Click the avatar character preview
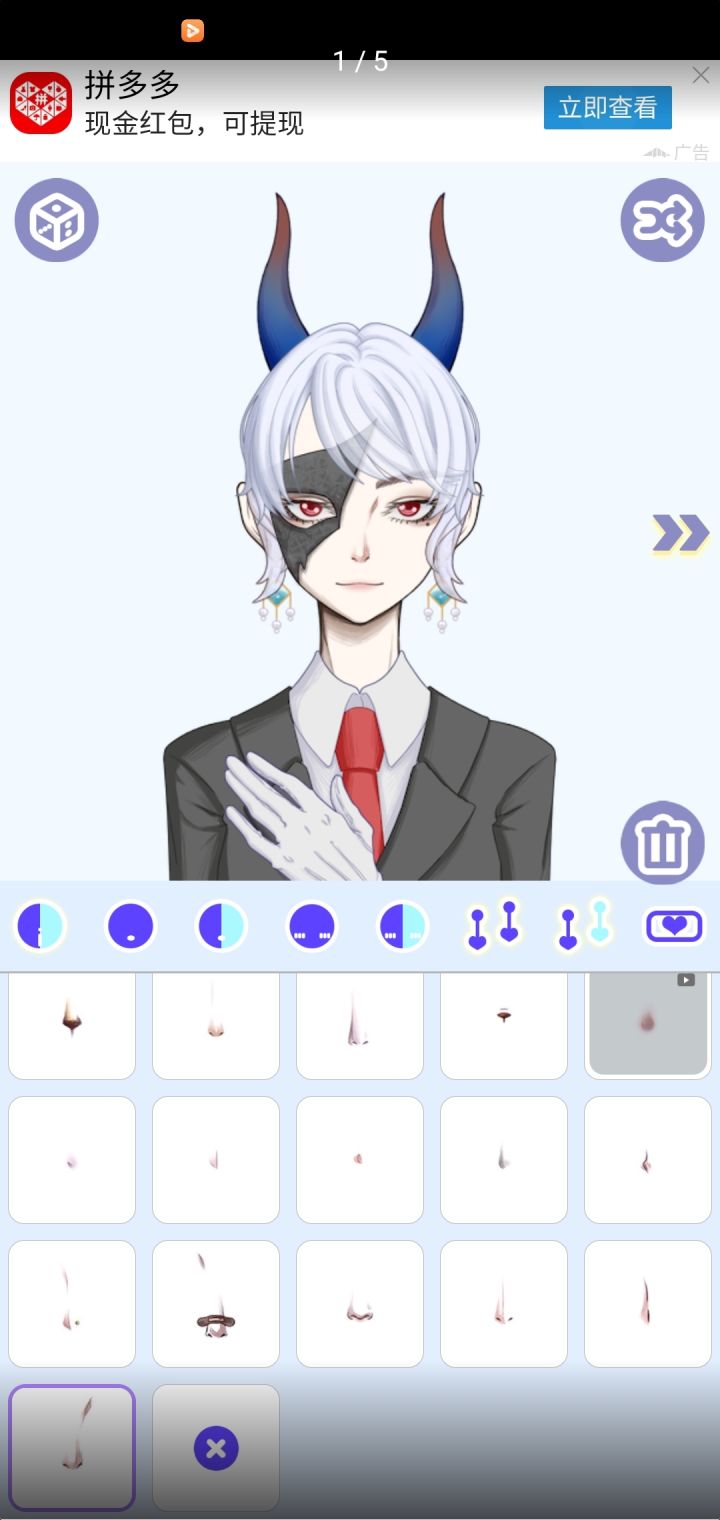Image resolution: width=720 pixels, height=1520 pixels. click(360, 520)
